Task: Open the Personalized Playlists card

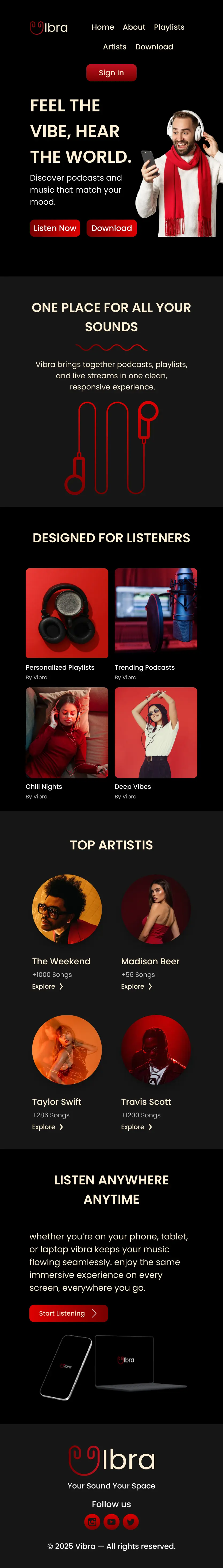Action: (67, 614)
